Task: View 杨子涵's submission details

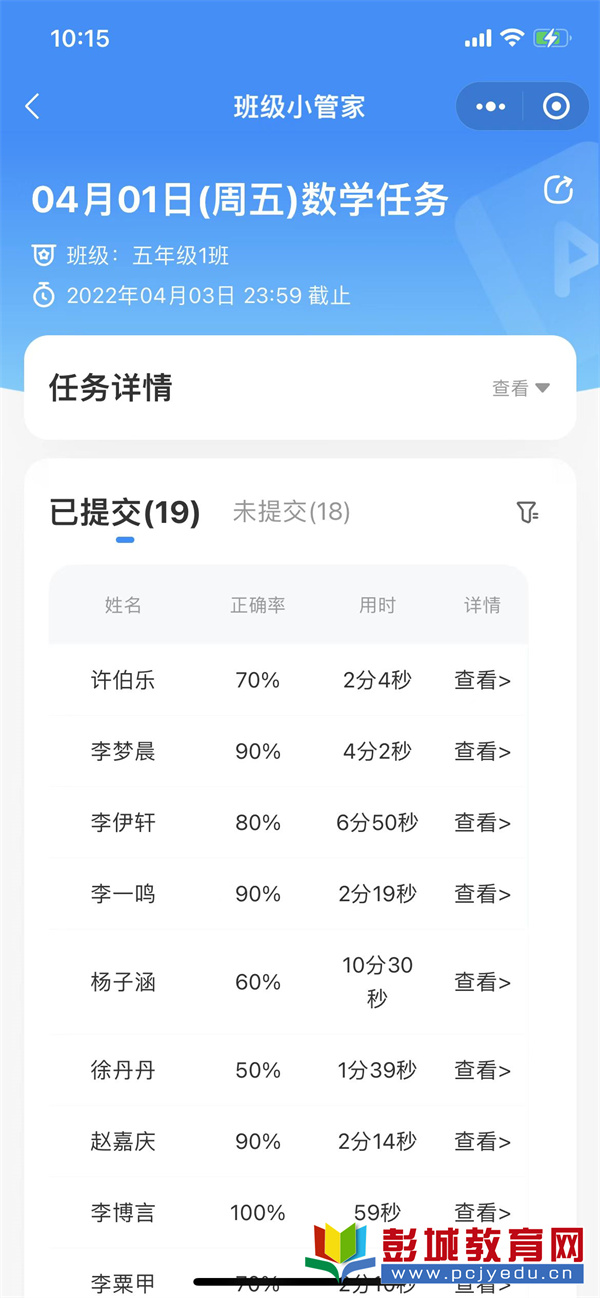Action: [x=483, y=982]
